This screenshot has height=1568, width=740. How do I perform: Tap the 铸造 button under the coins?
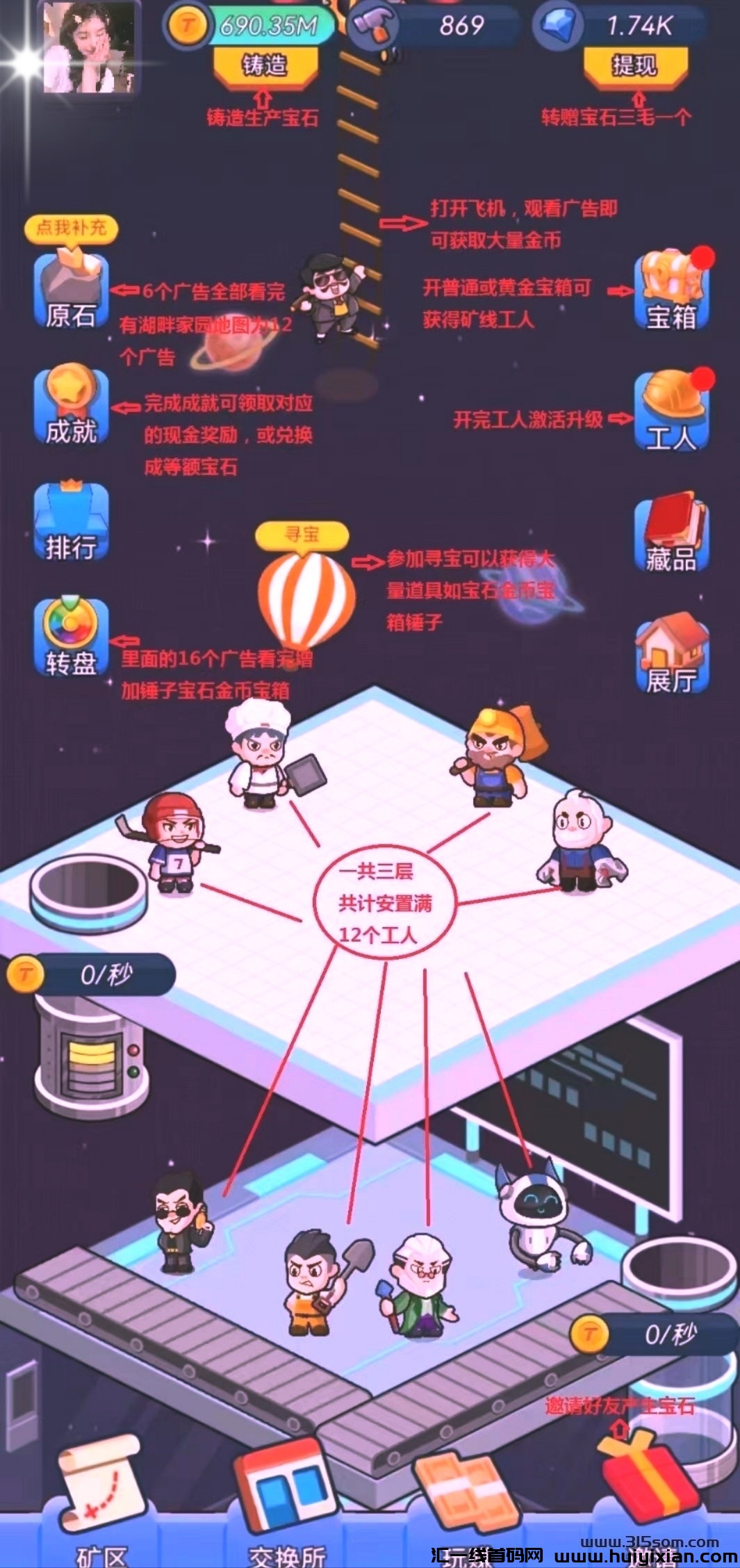[264, 66]
